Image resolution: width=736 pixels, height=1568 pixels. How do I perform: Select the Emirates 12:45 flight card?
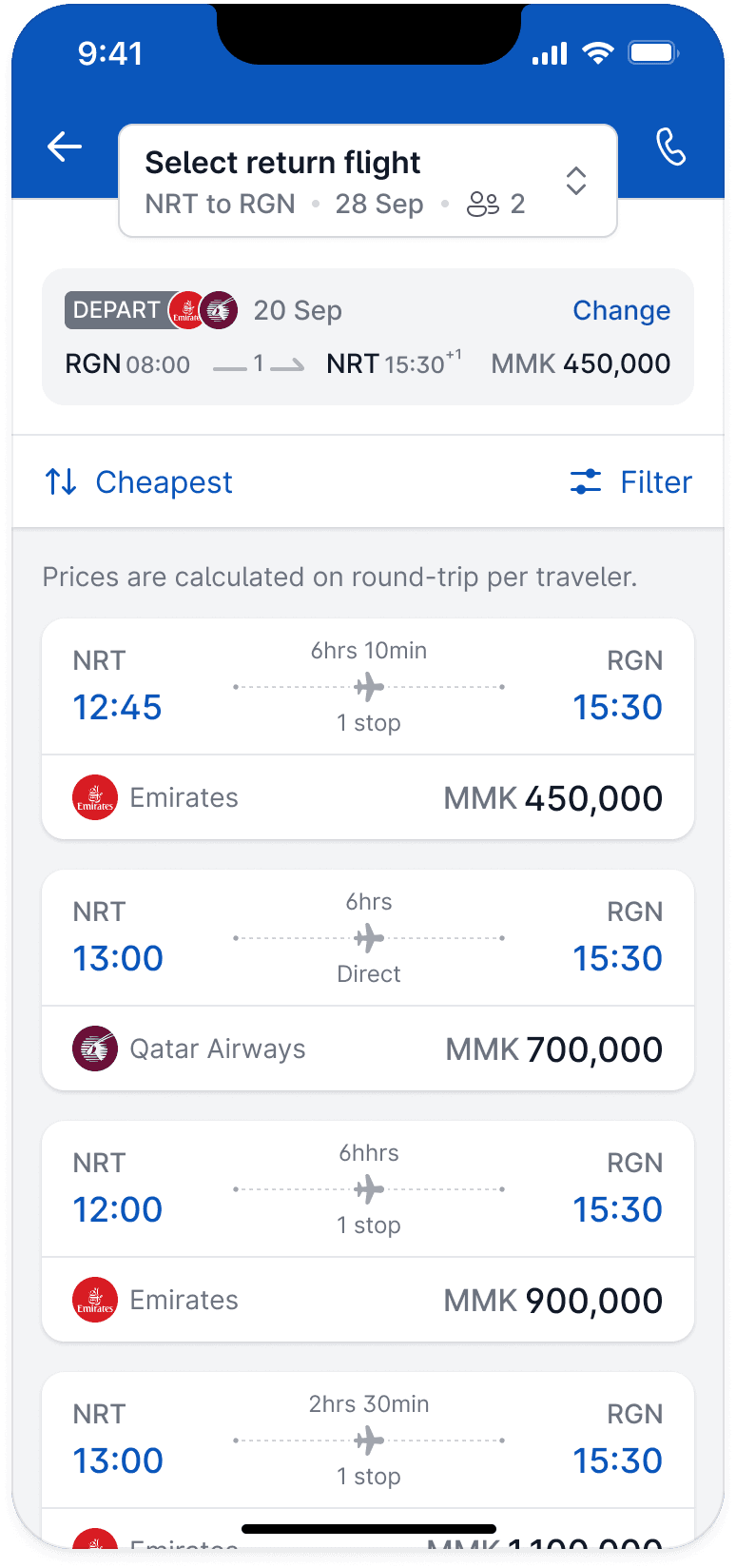coord(368,727)
